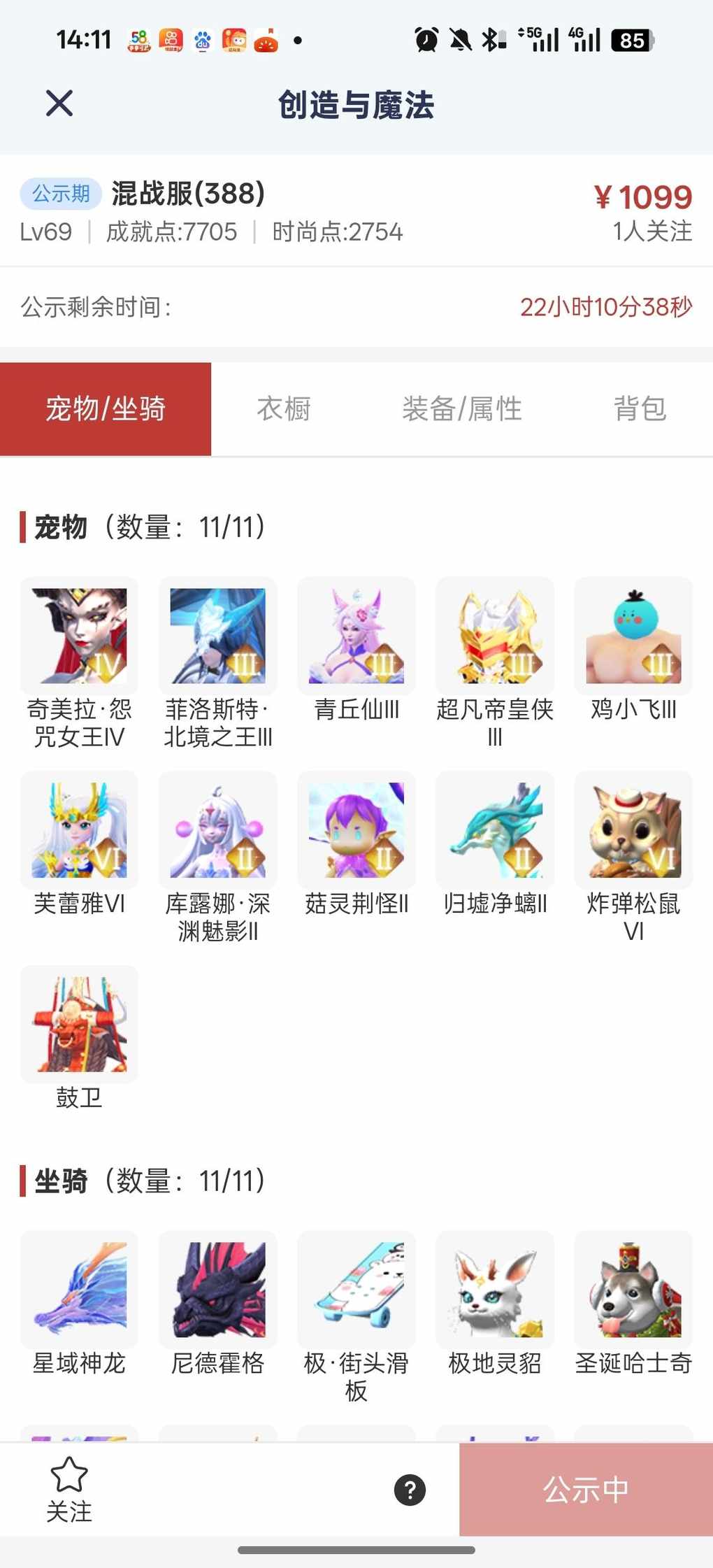Viewport: 713px width, 1568px height.
Task: Select the 宠物/坐骑 tab
Action: [106, 409]
